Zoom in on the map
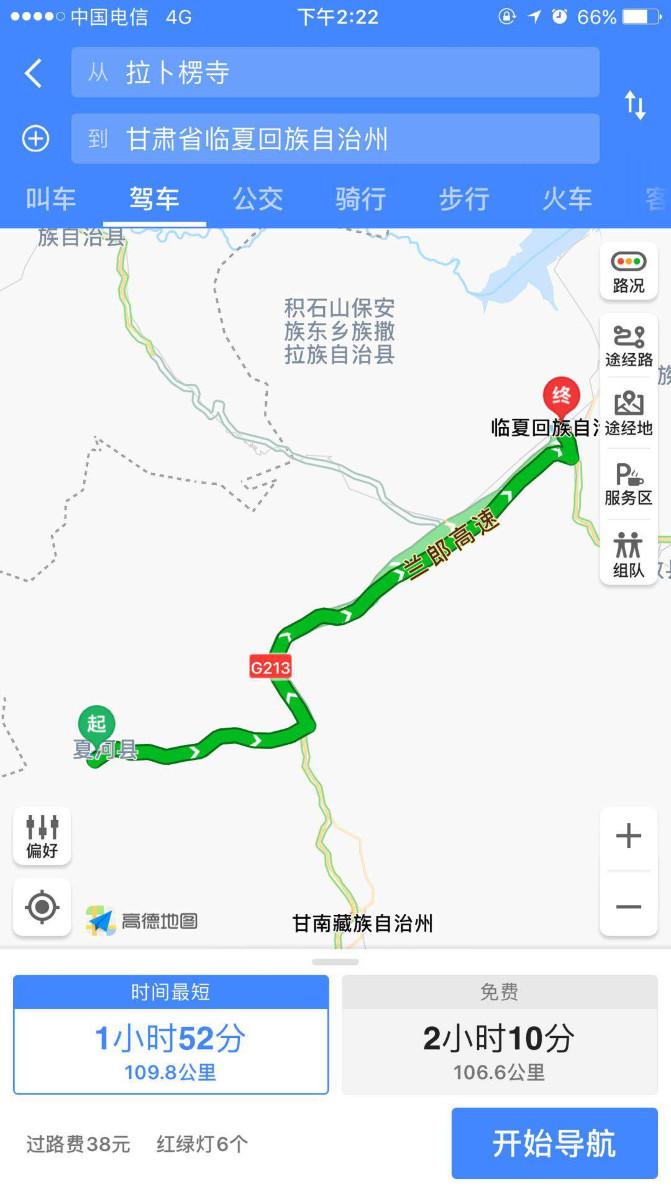The height and width of the screenshot is (1192, 671). click(628, 836)
